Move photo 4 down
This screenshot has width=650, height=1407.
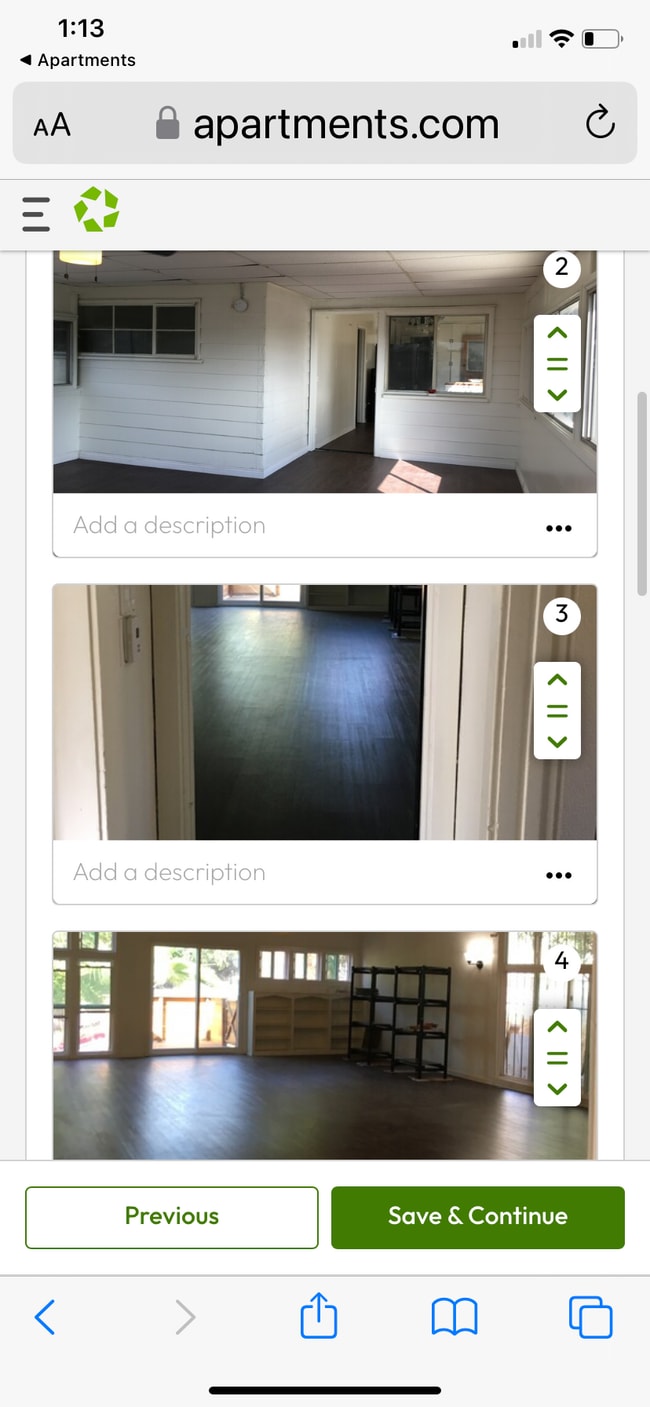tap(558, 1088)
